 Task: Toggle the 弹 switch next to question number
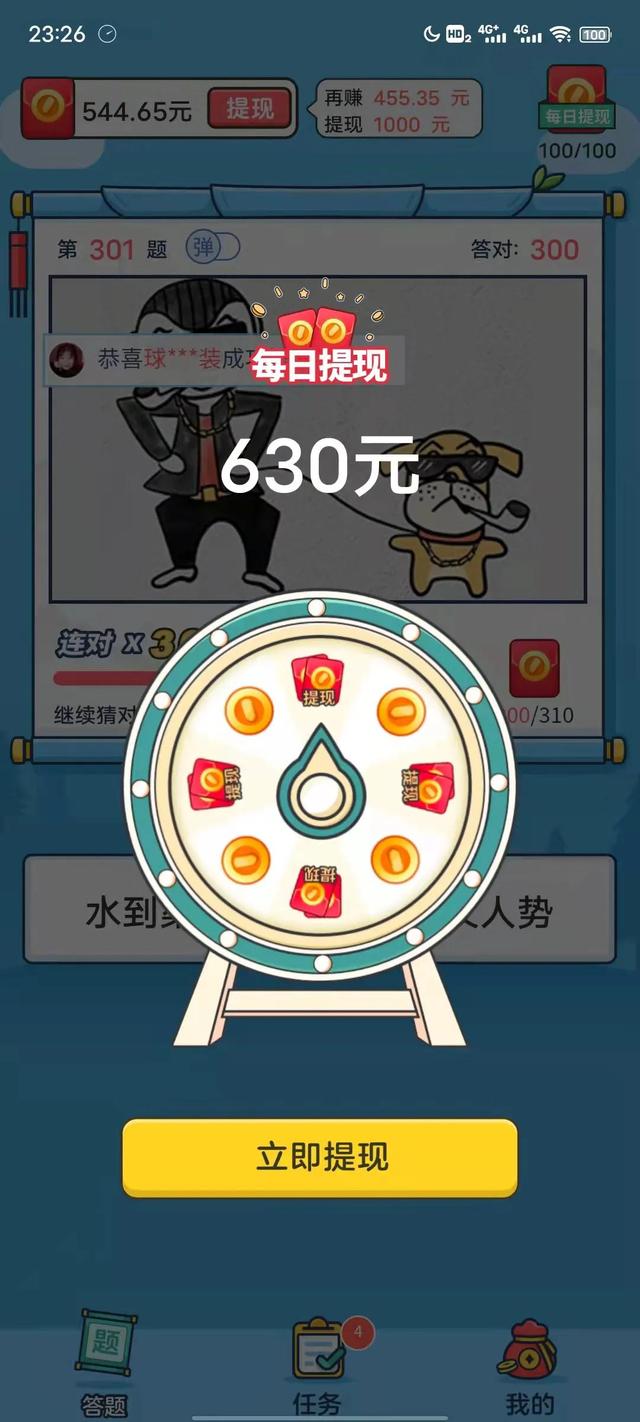pyautogui.click(x=213, y=247)
